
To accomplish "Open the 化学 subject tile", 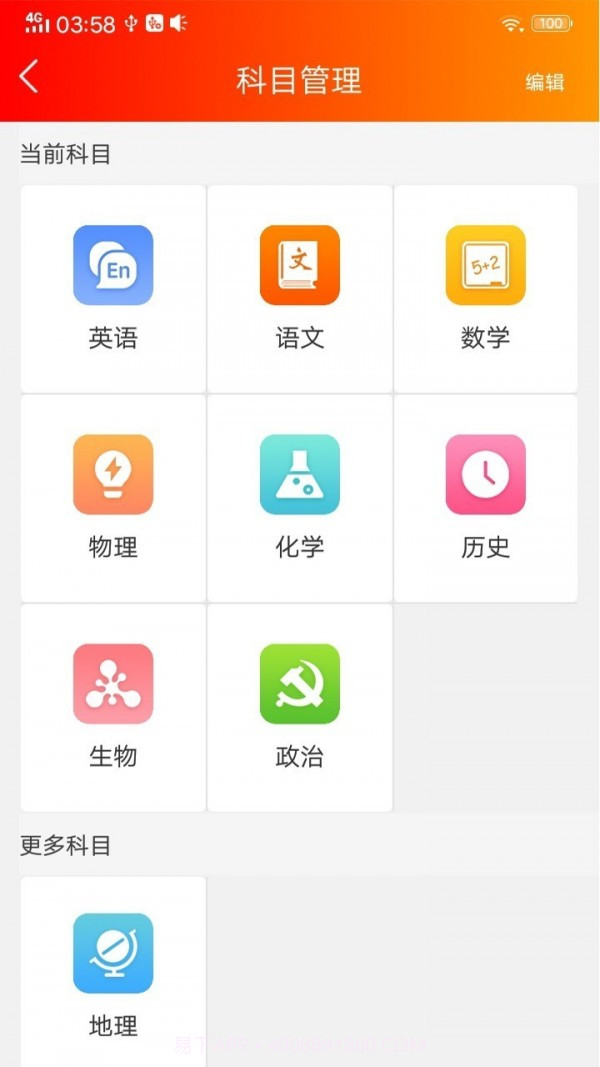I will [300, 498].
